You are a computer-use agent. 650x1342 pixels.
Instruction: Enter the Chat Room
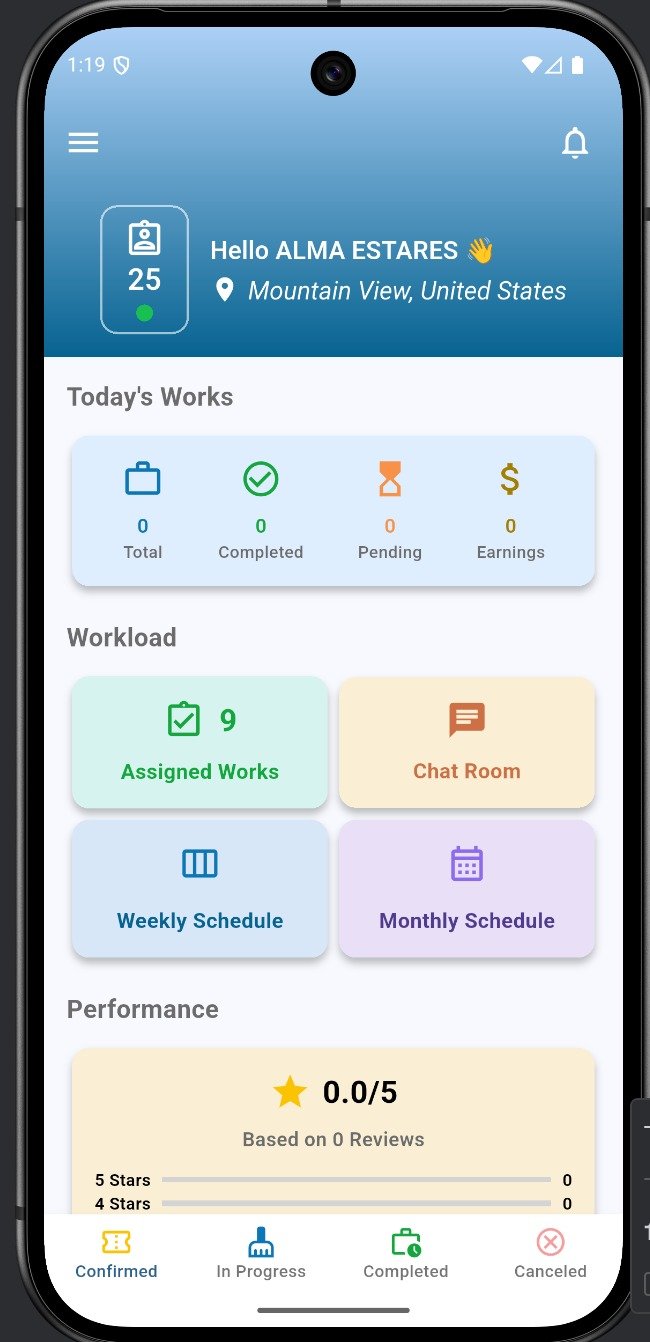click(466, 742)
